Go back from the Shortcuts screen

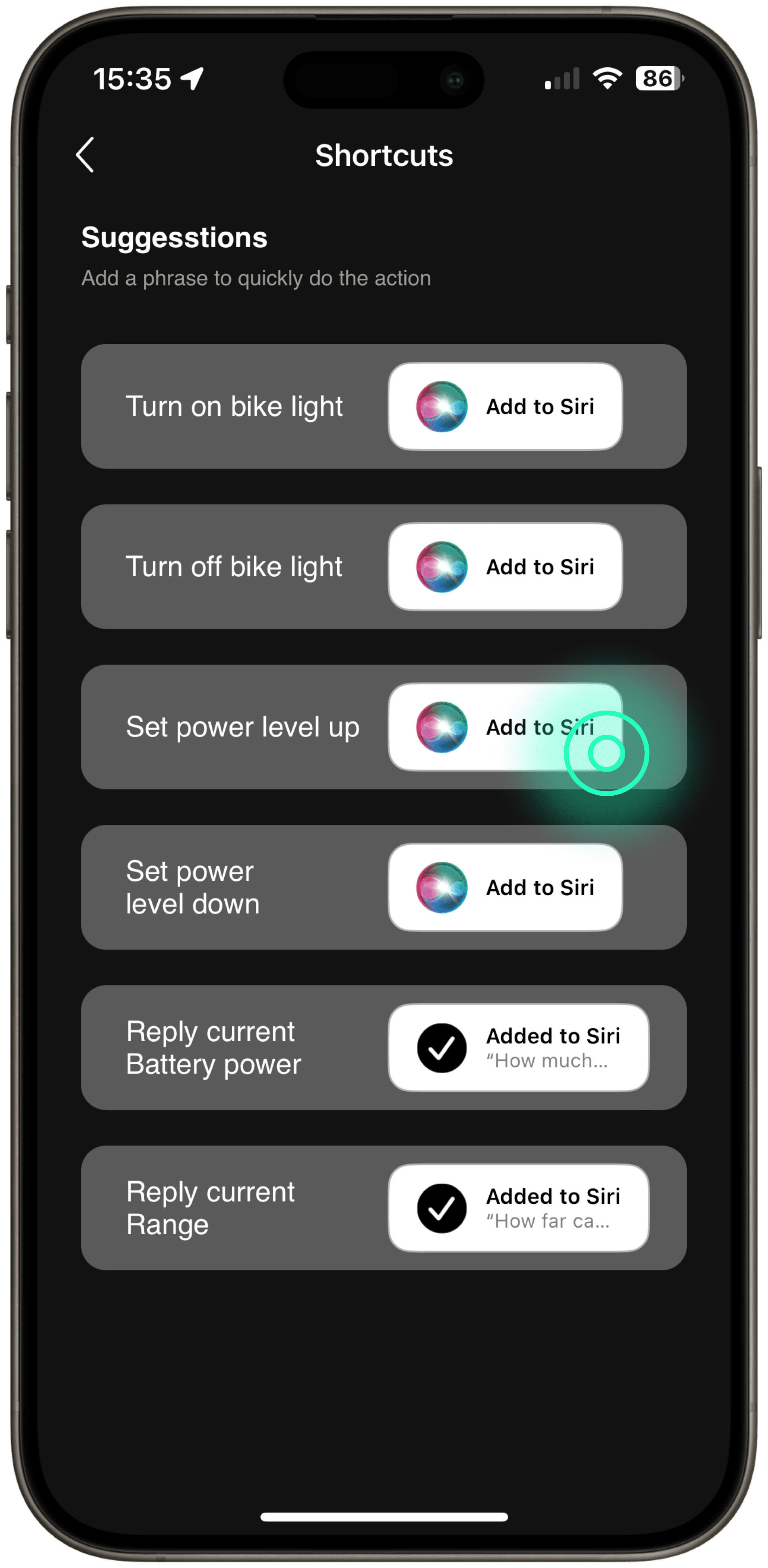[x=85, y=154]
